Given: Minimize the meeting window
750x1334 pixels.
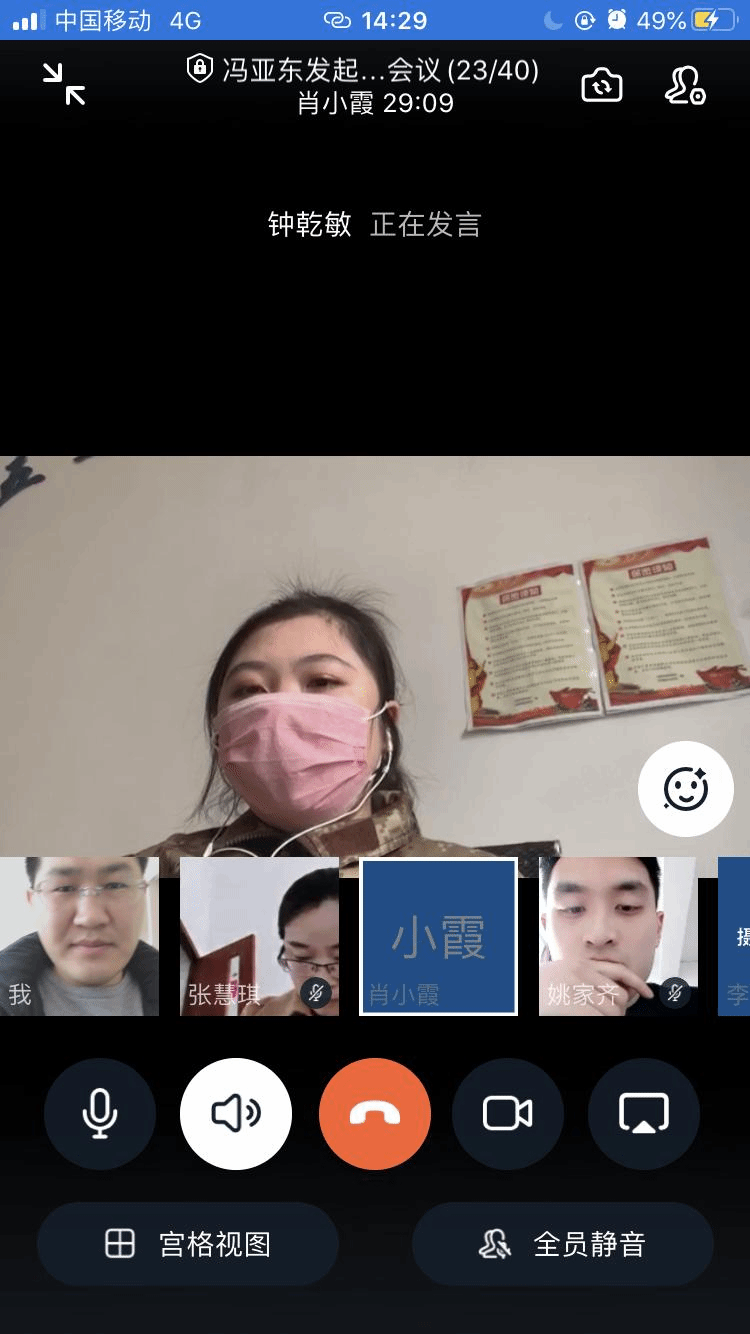Looking at the screenshot, I should [64, 83].
